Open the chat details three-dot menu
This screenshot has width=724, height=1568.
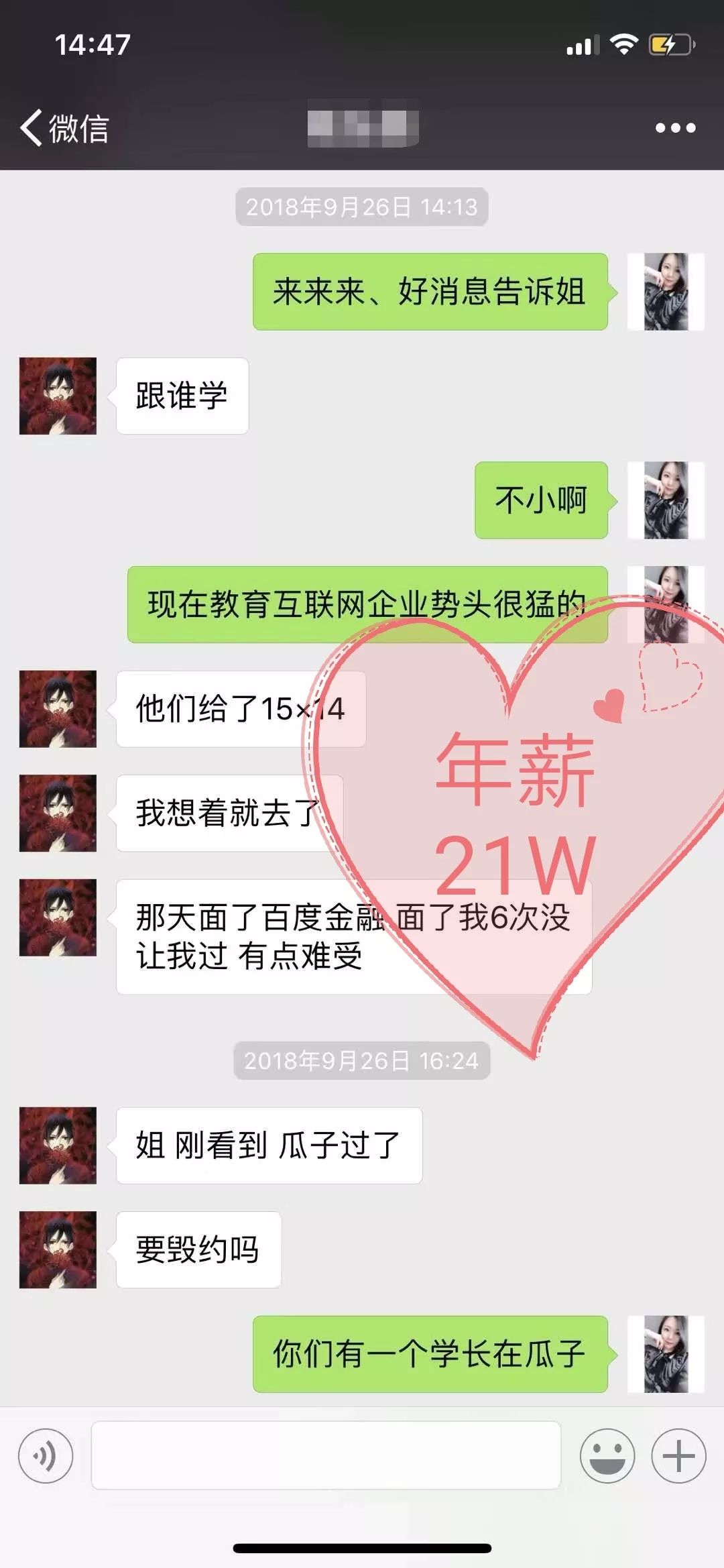click(x=675, y=127)
